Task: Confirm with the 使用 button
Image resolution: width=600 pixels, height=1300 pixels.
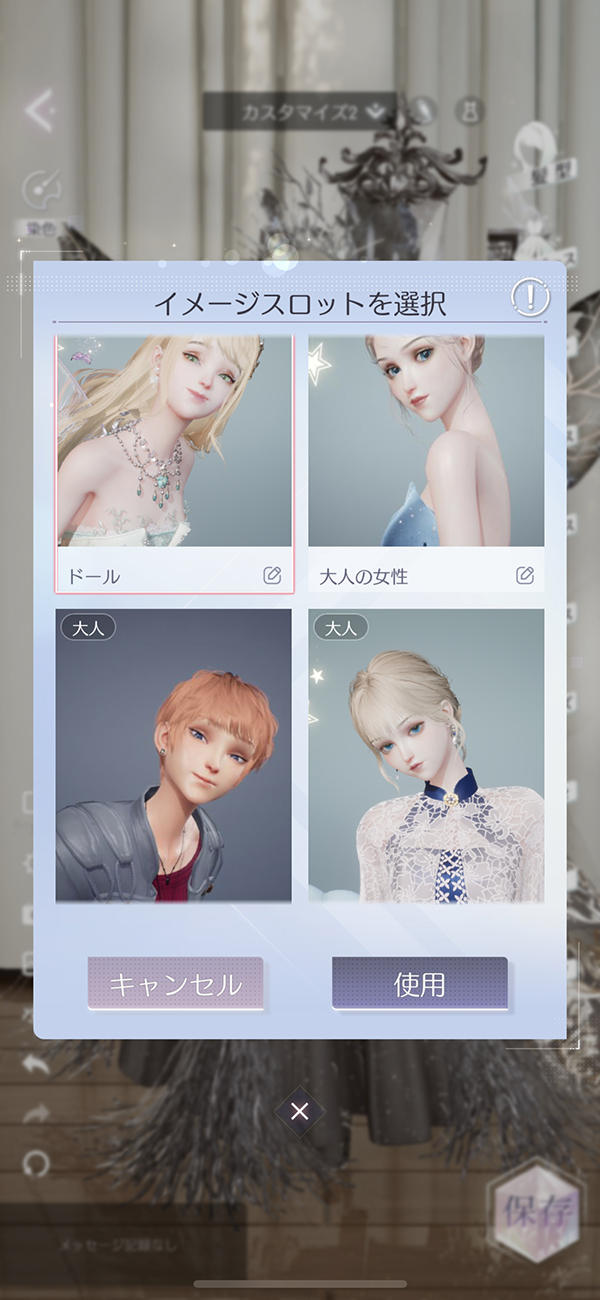Action: click(x=420, y=984)
